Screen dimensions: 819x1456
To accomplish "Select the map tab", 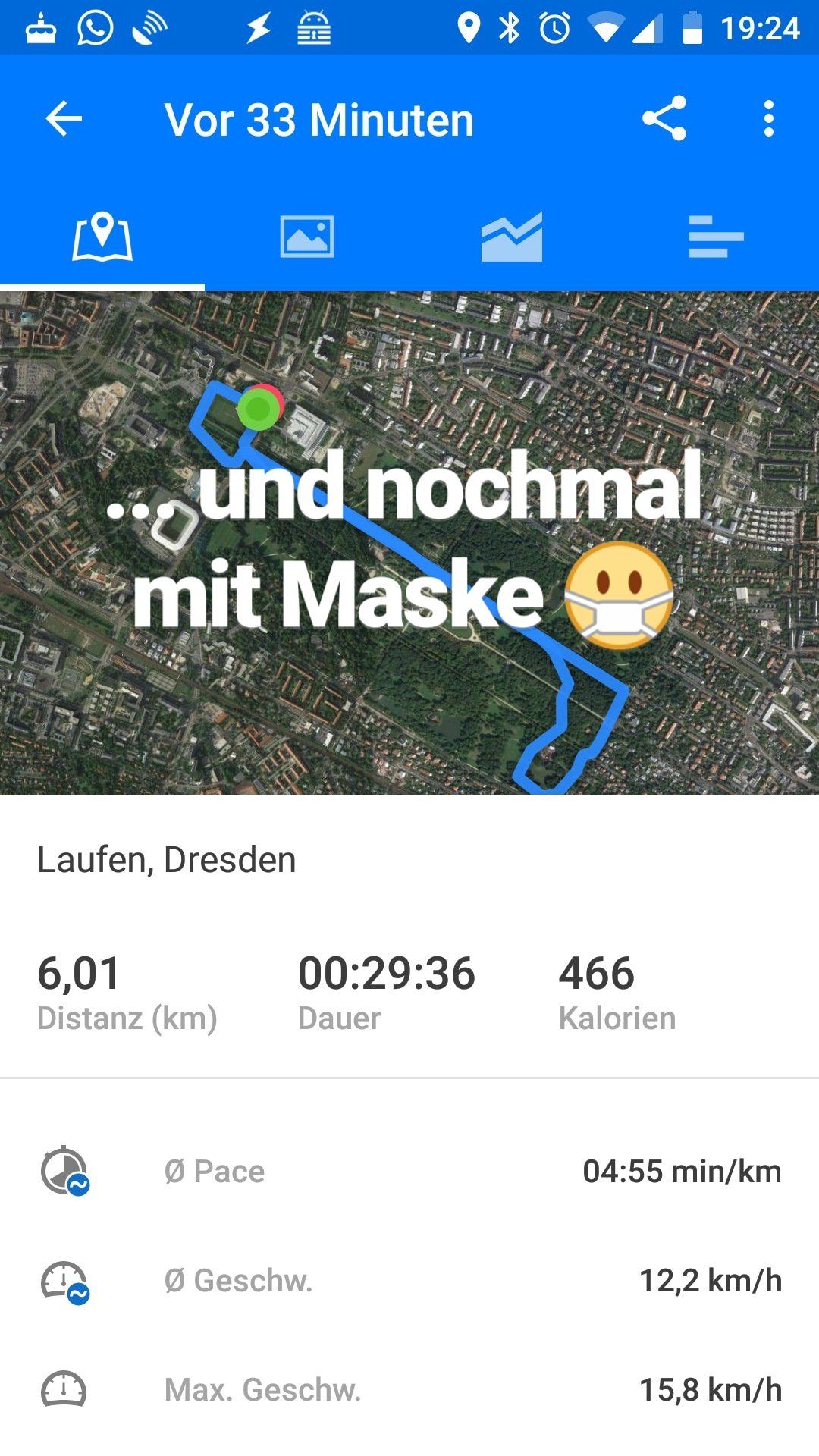I will click(102, 237).
